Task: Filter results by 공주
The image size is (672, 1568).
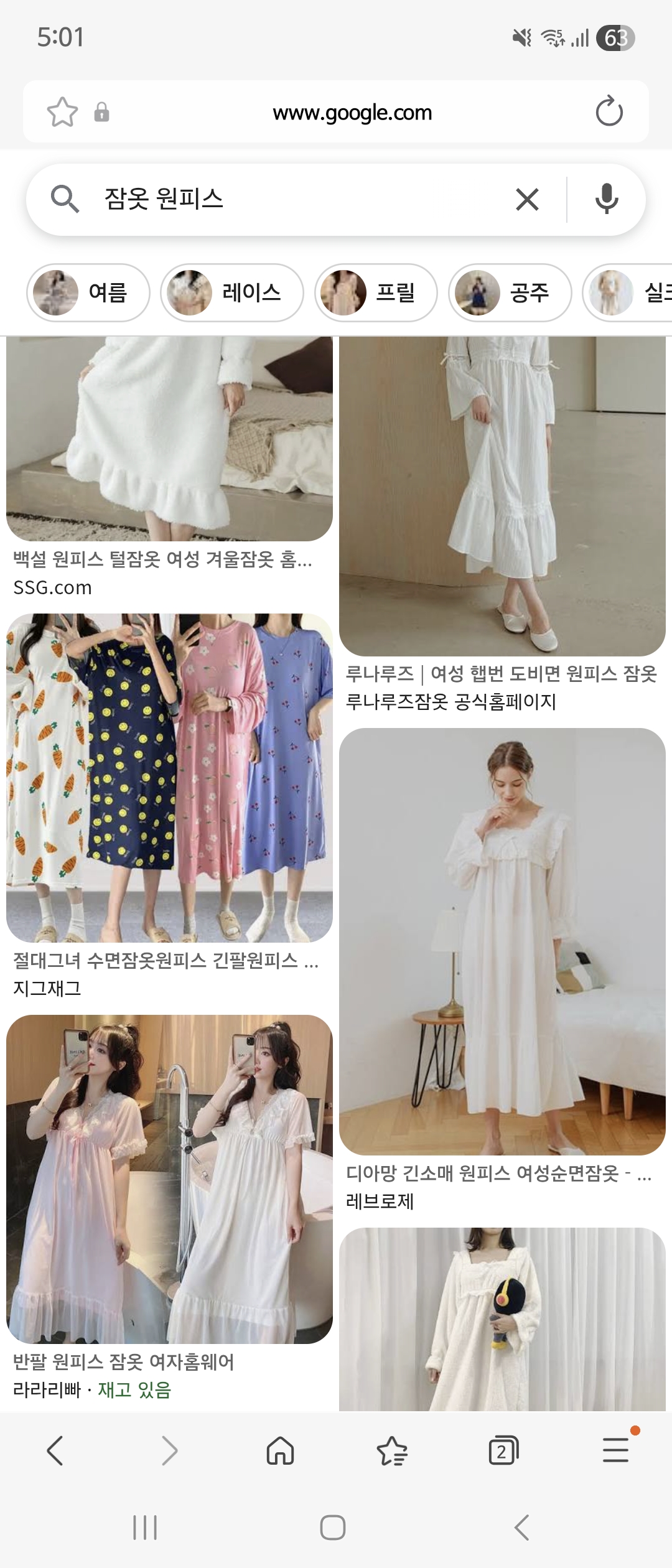Action: point(510,292)
